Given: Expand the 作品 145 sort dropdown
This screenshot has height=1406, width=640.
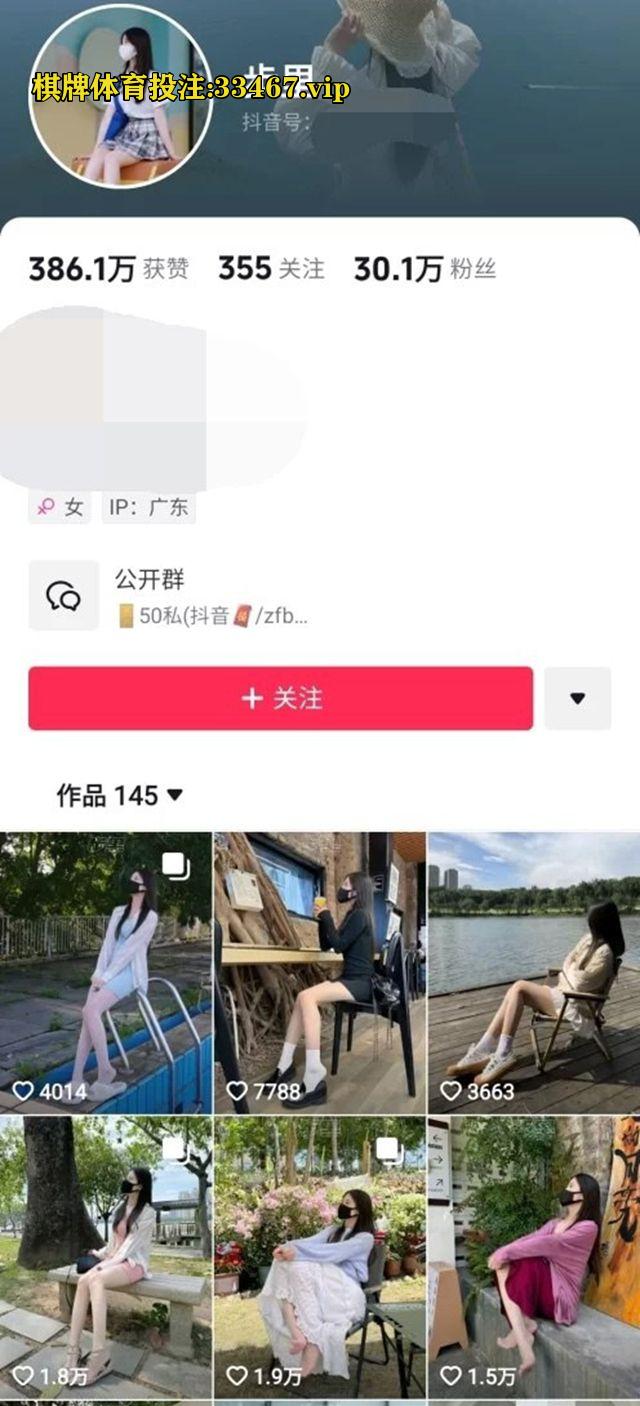Looking at the screenshot, I should [x=120, y=796].
